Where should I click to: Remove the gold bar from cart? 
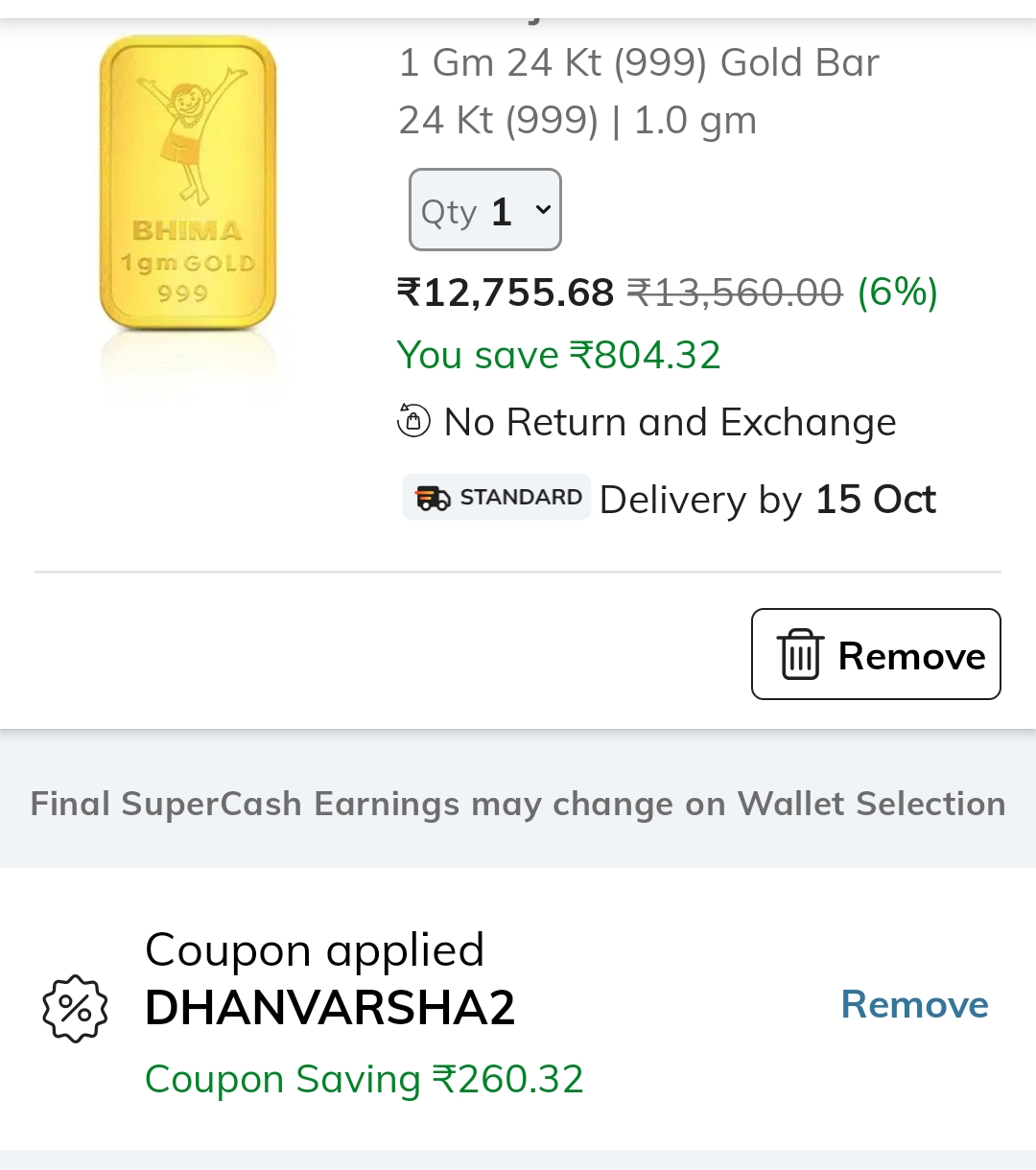[876, 655]
